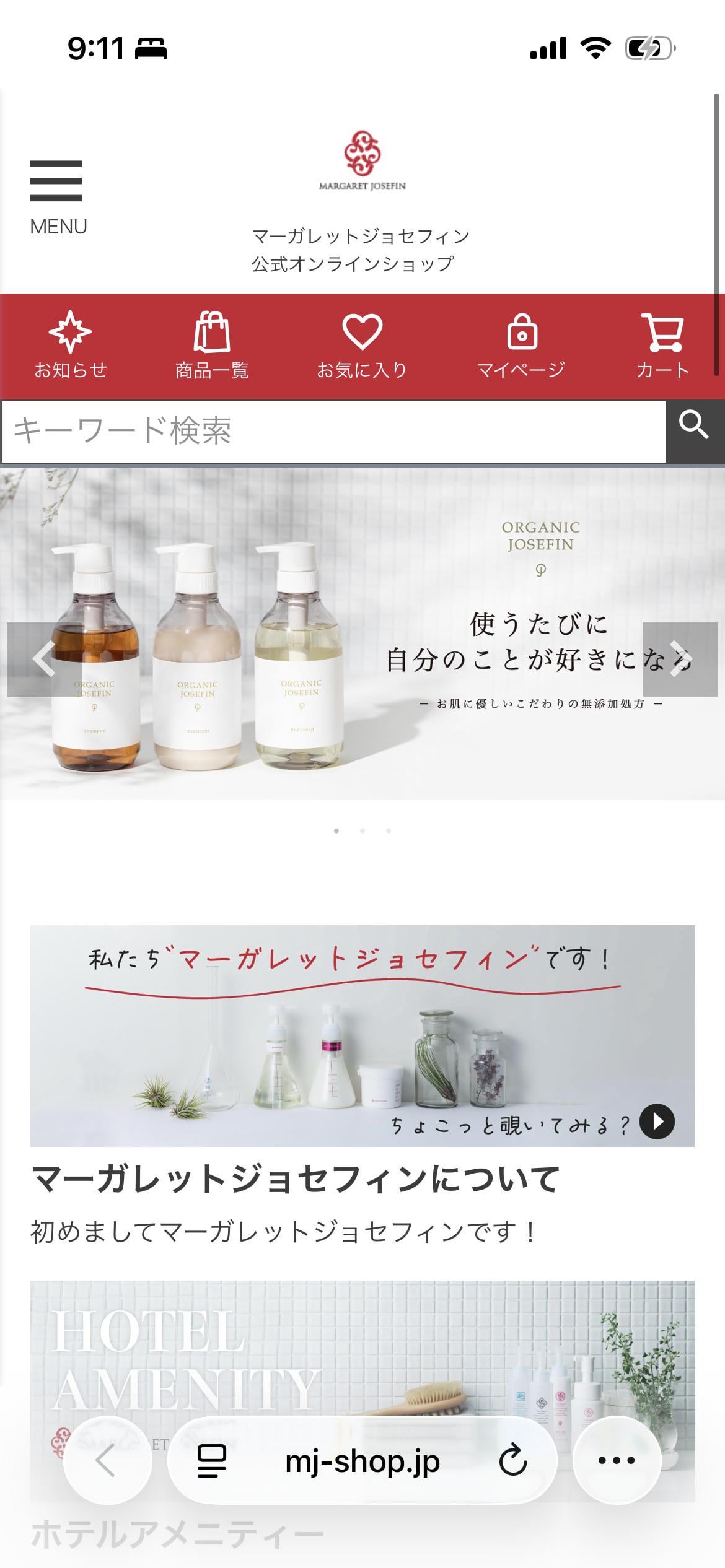The width and height of the screenshot is (725, 1568).
Task: Open マーガレットジョセフィンについて about banner
Action: (362, 1035)
